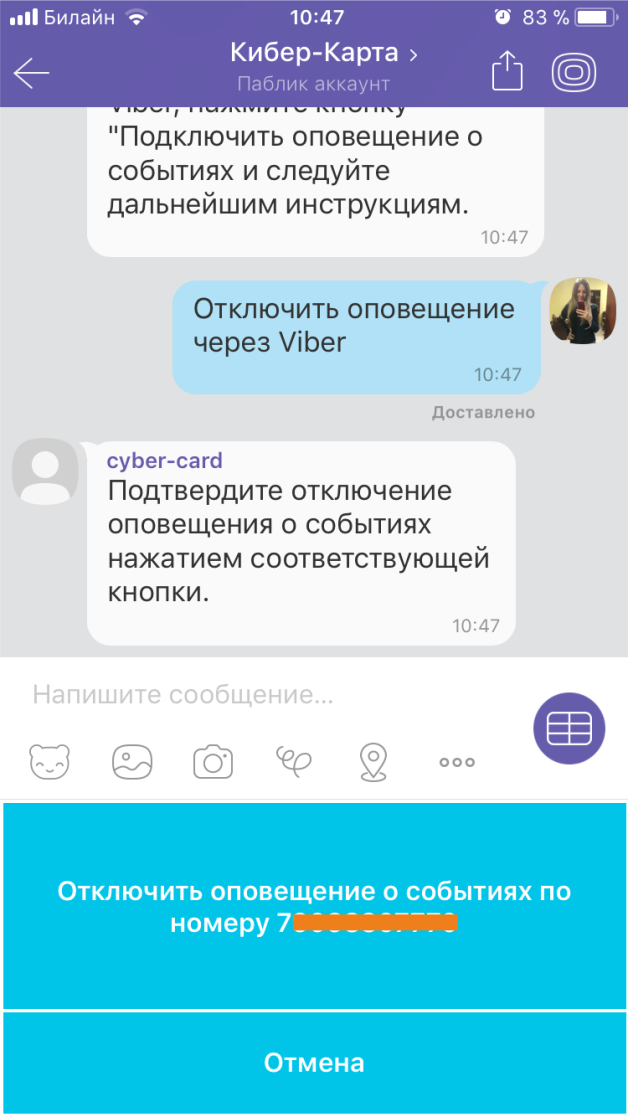Tap the 'Напишите сообщение...' message field
Screen dimensions: 628x1117
click(270, 694)
